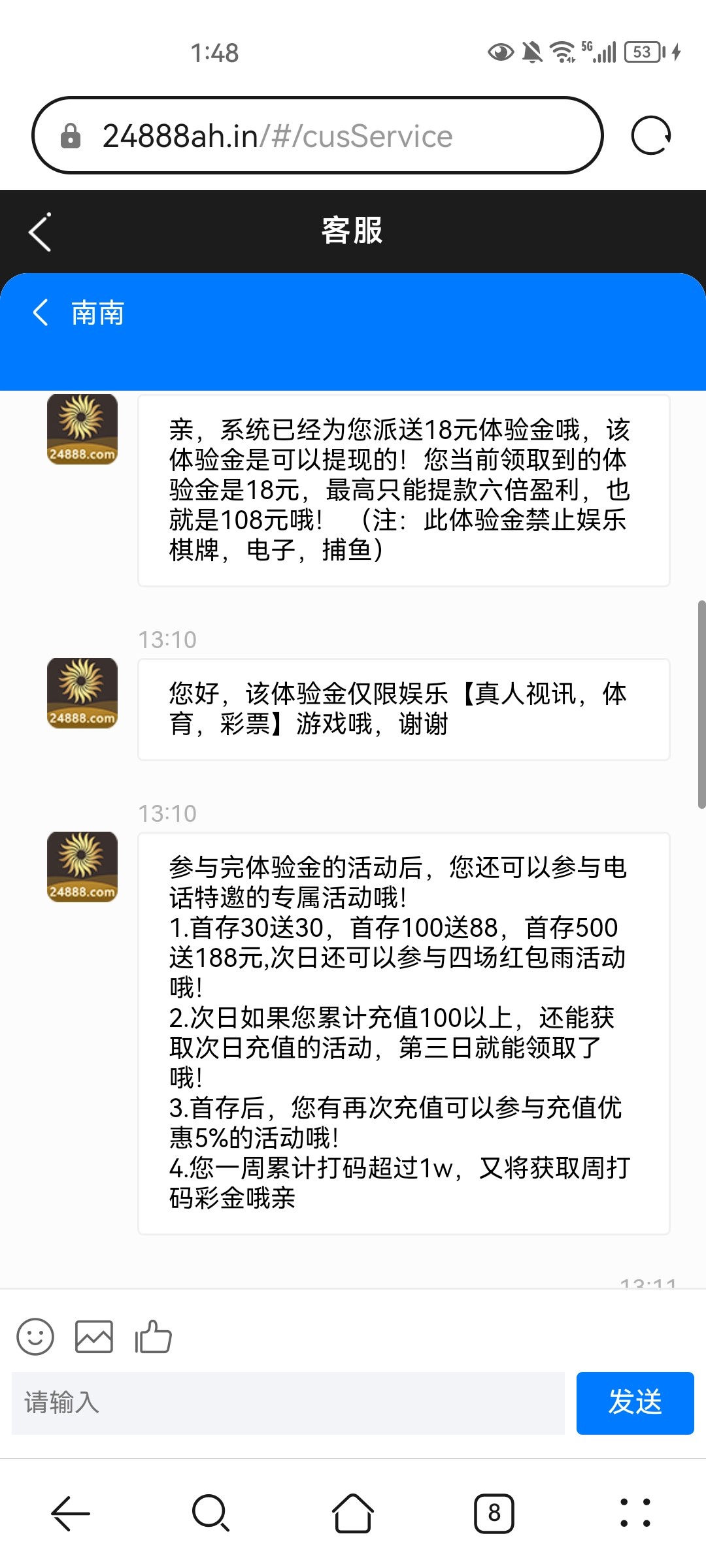Tap the thumbs-up feedback icon
The height and width of the screenshot is (1568, 706).
(154, 1335)
